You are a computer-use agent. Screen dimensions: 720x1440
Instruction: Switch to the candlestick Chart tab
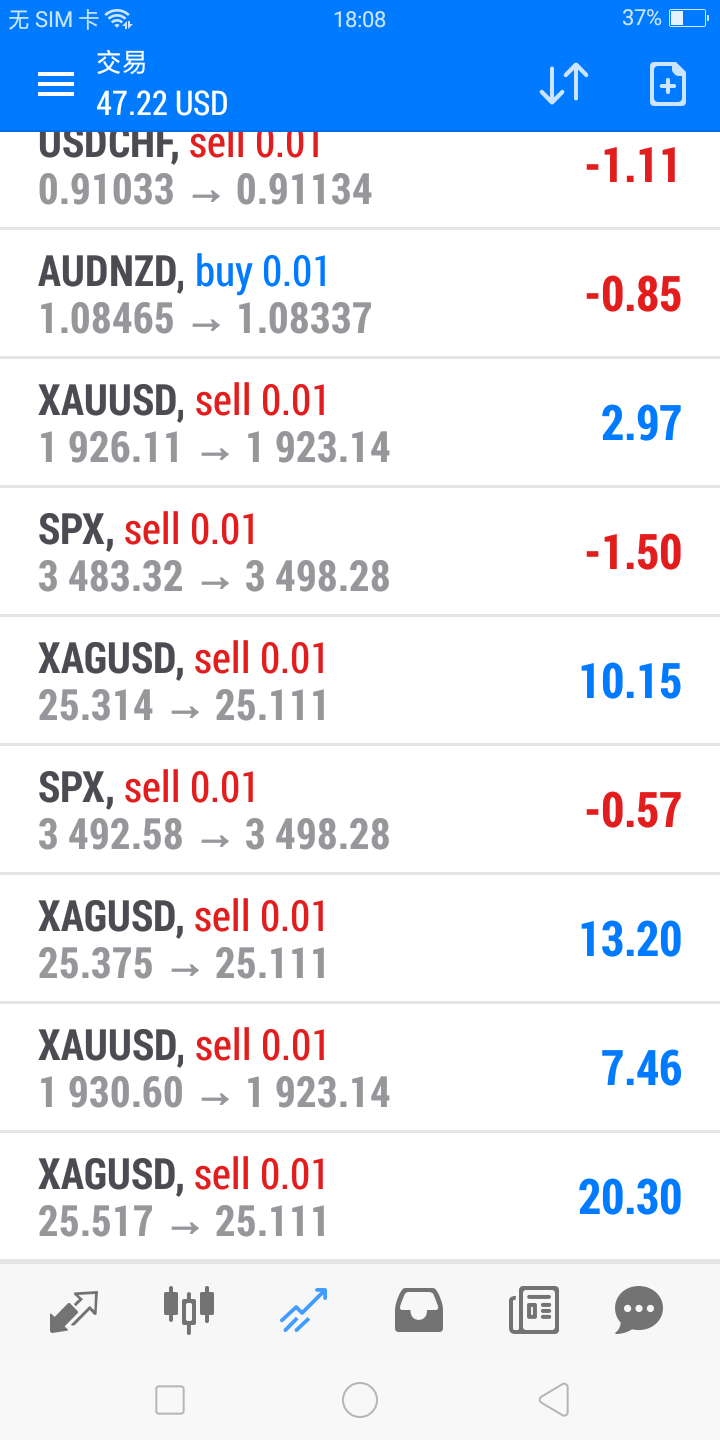(189, 1309)
